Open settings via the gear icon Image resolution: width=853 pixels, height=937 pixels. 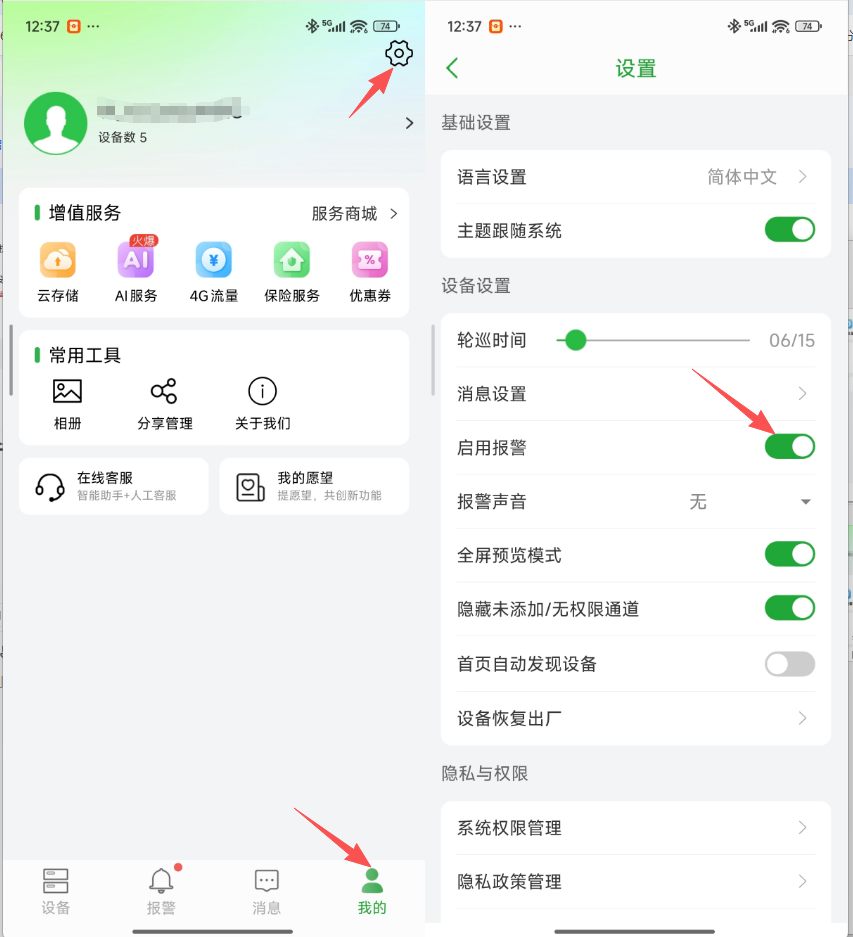[x=399, y=54]
